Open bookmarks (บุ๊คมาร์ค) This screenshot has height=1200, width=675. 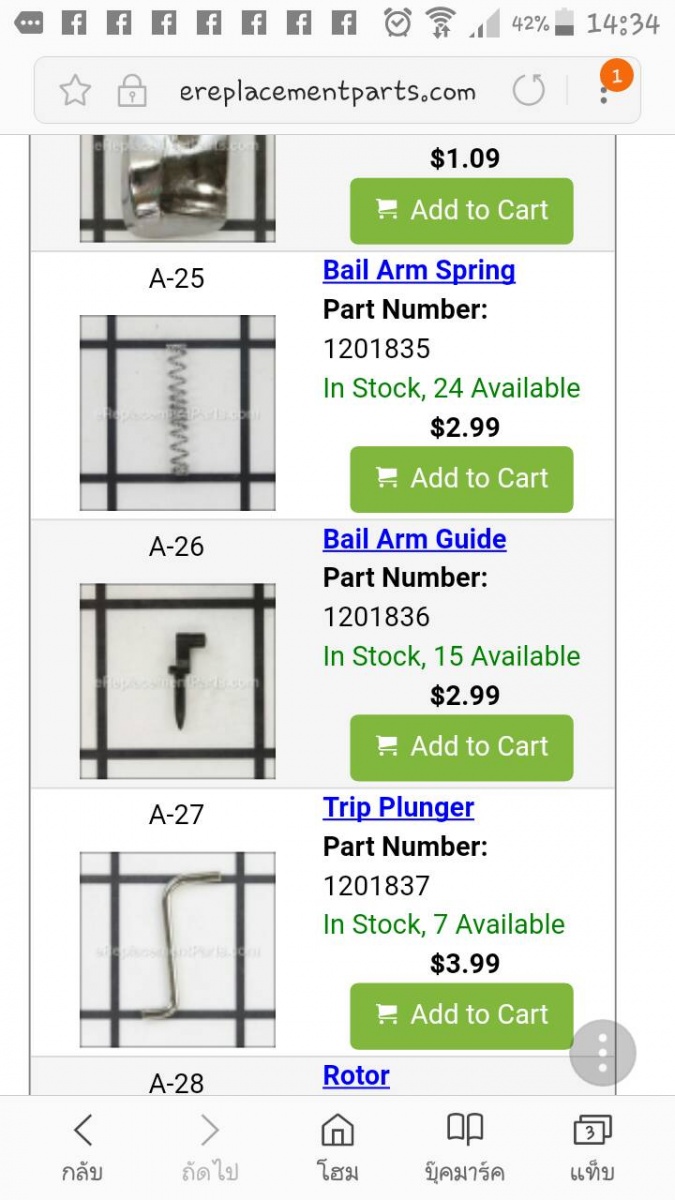[465, 1147]
